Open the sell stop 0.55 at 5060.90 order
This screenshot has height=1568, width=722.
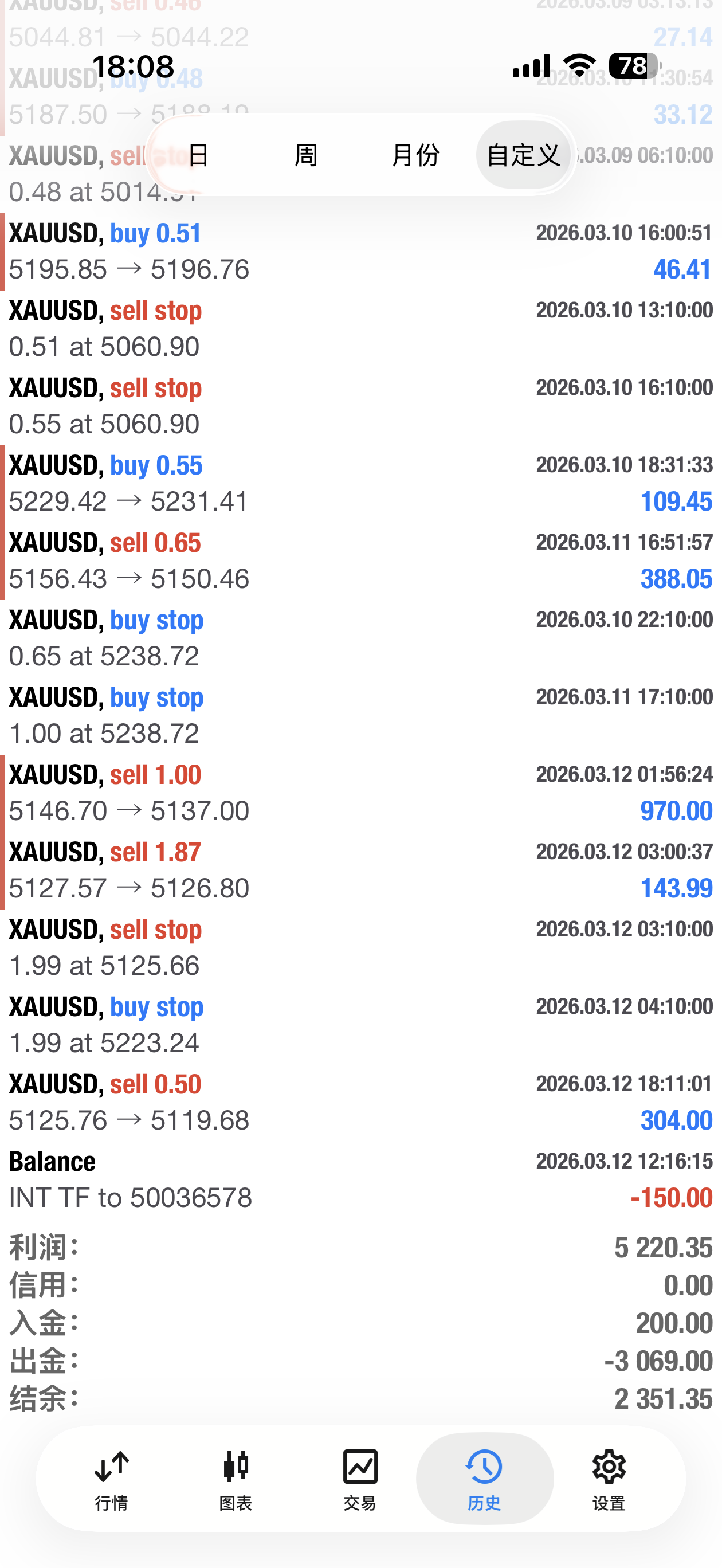click(x=360, y=405)
